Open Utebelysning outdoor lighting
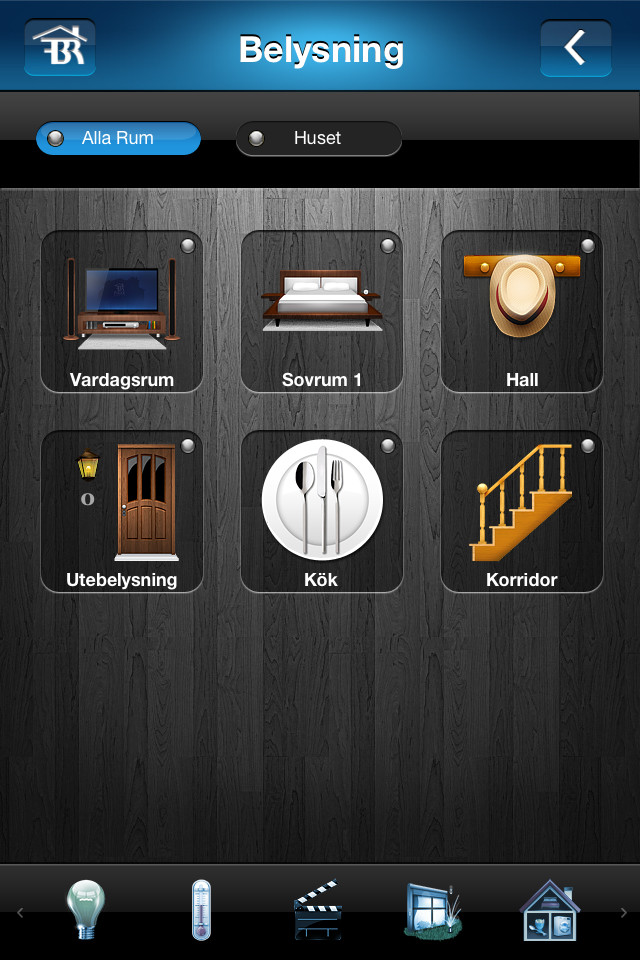 (x=122, y=511)
